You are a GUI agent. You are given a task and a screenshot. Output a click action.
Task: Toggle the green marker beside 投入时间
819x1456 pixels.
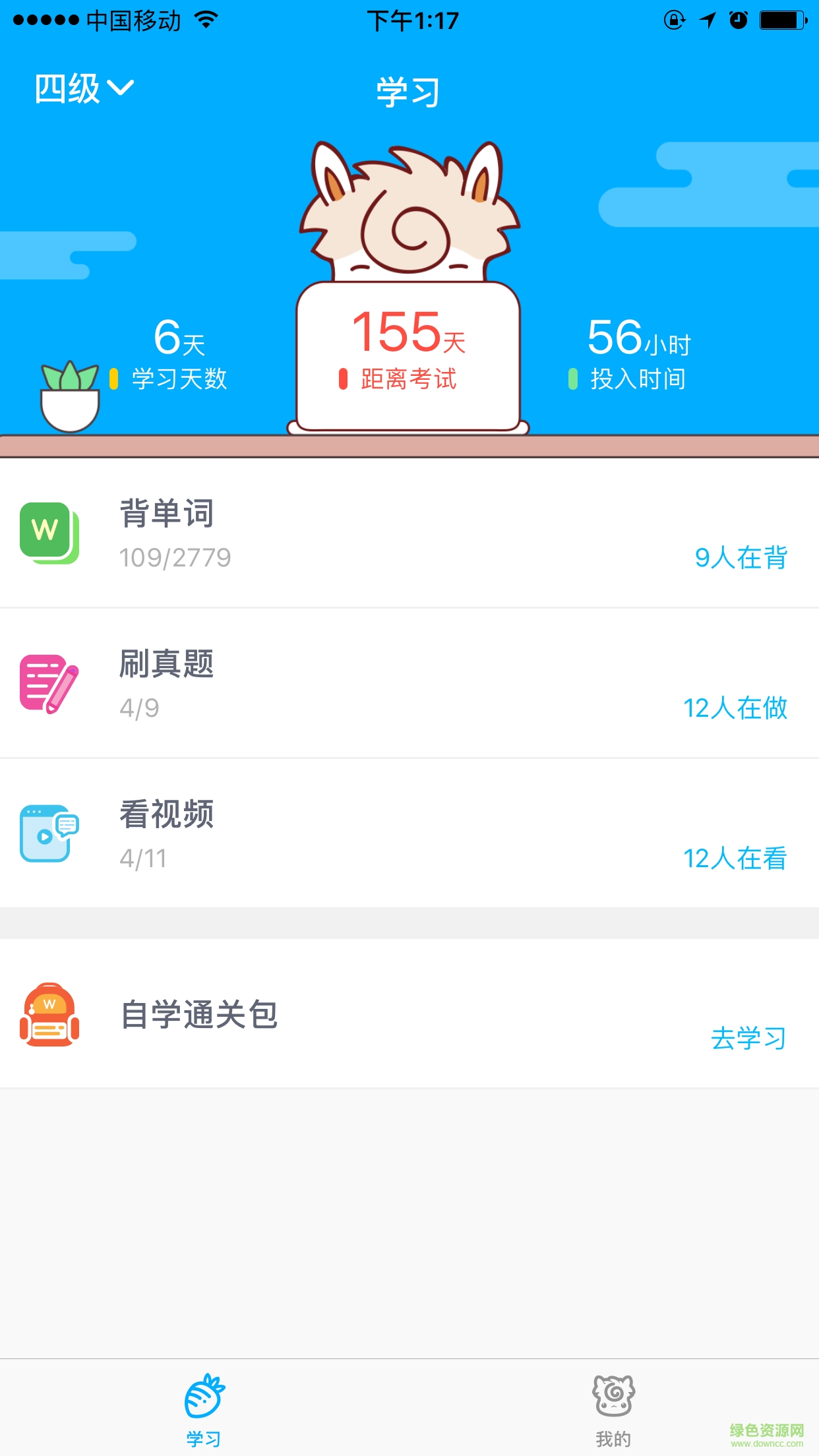[x=573, y=378]
